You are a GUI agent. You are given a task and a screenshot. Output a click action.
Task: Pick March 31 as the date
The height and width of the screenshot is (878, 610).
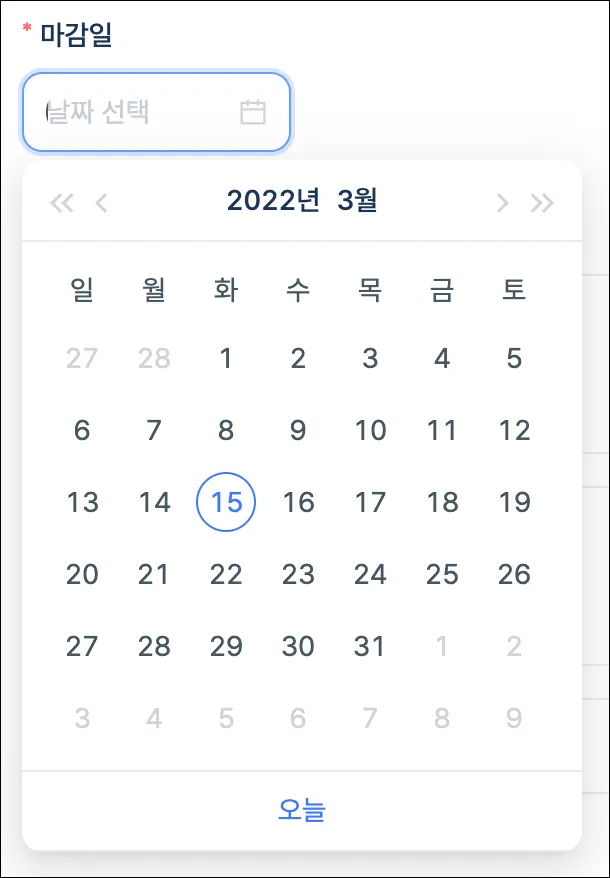click(370, 646)
